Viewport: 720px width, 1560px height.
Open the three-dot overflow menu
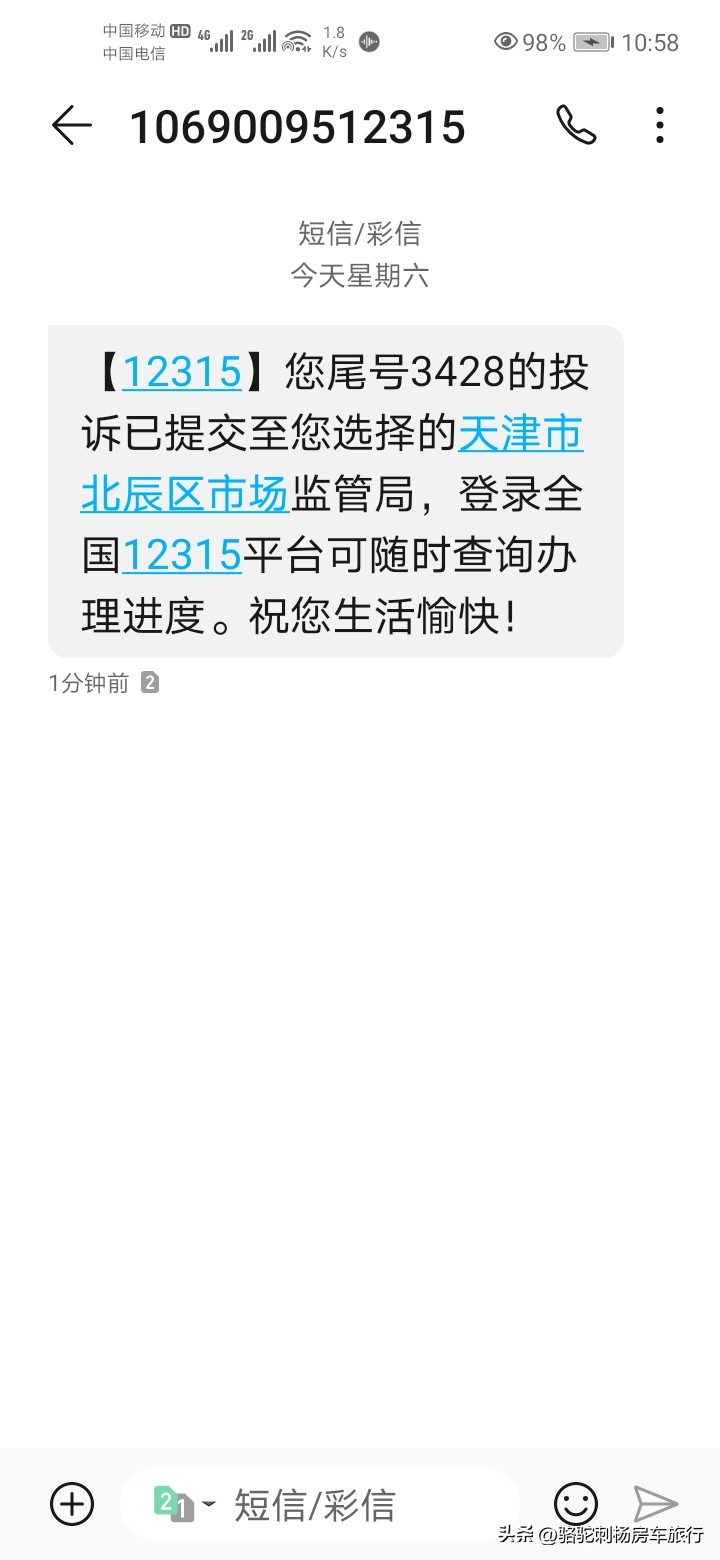pyautogui.click(x=659, y=126)
